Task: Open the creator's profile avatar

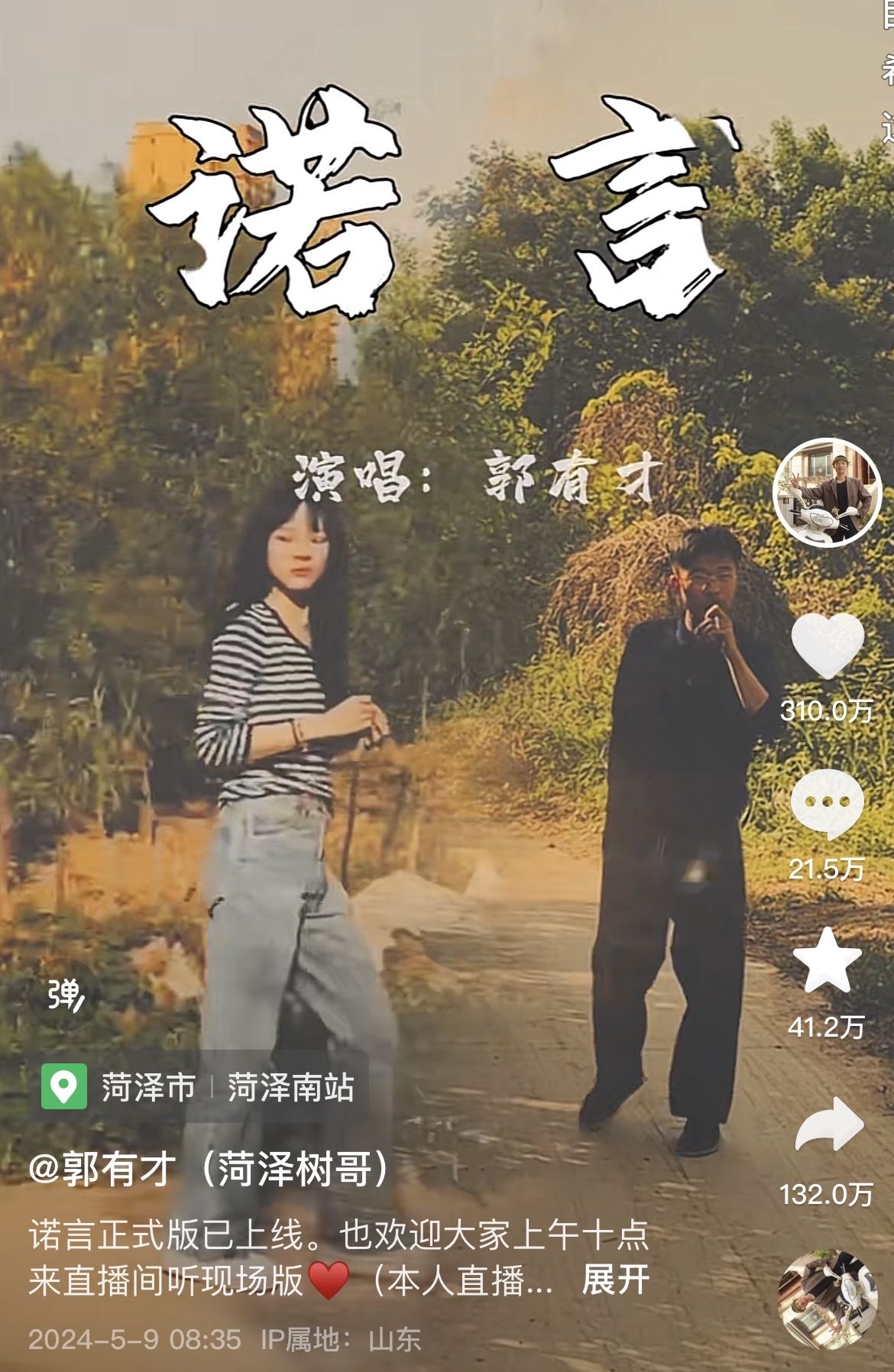Action: [827, 492]
